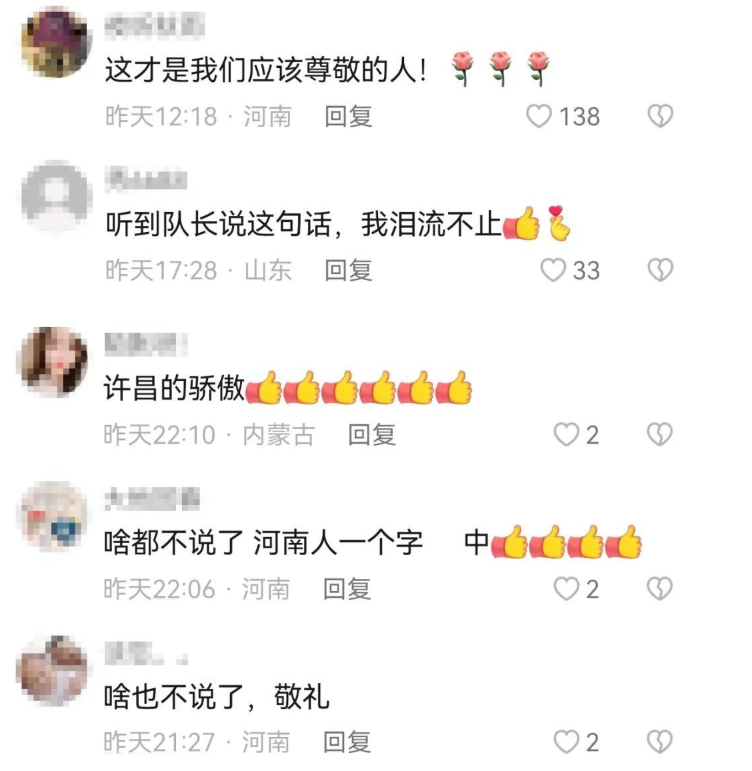Dislike the comment 许昌的骄傲
Image resolution: width=752 pixels, height=771 pixels.
(660, 434)
